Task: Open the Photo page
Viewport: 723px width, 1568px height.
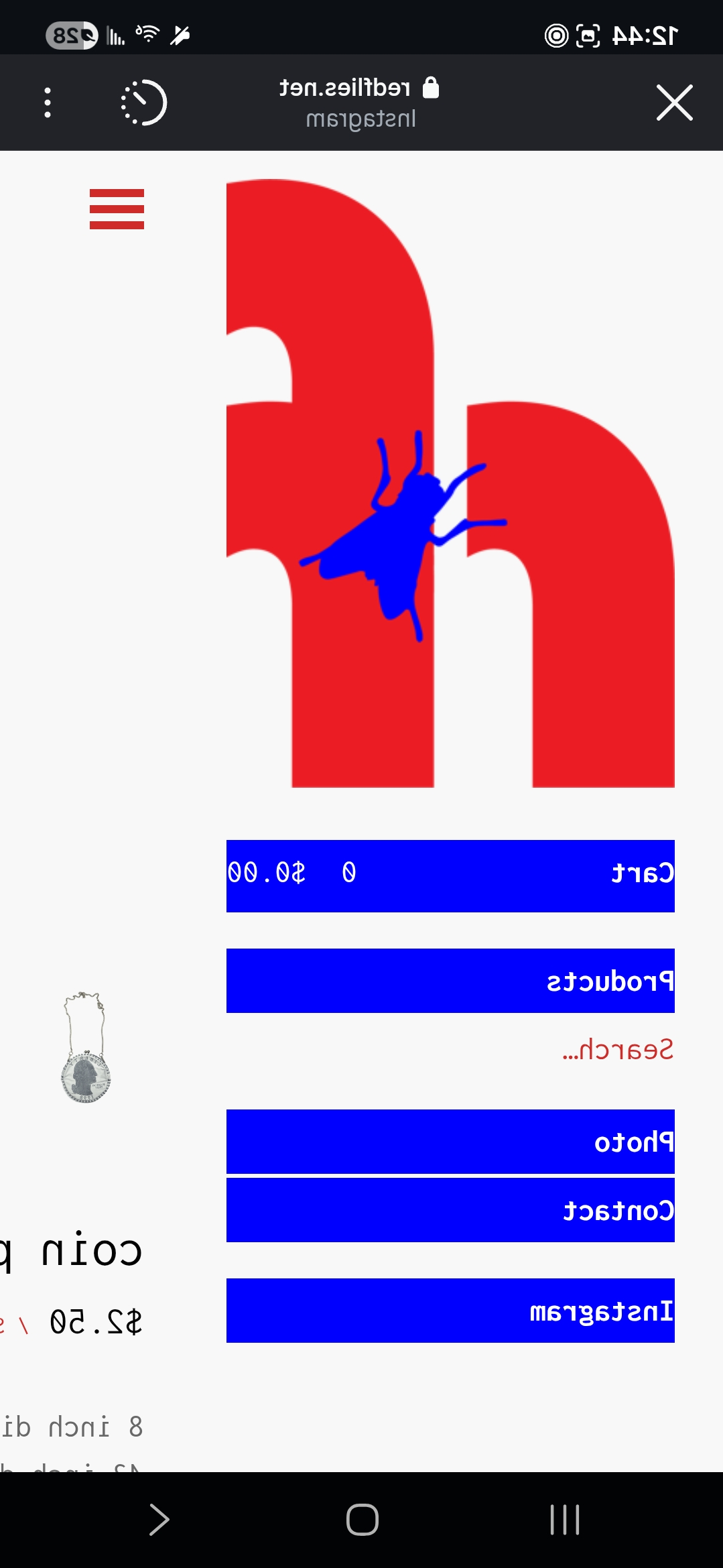Action: [x=450, y=1142]
